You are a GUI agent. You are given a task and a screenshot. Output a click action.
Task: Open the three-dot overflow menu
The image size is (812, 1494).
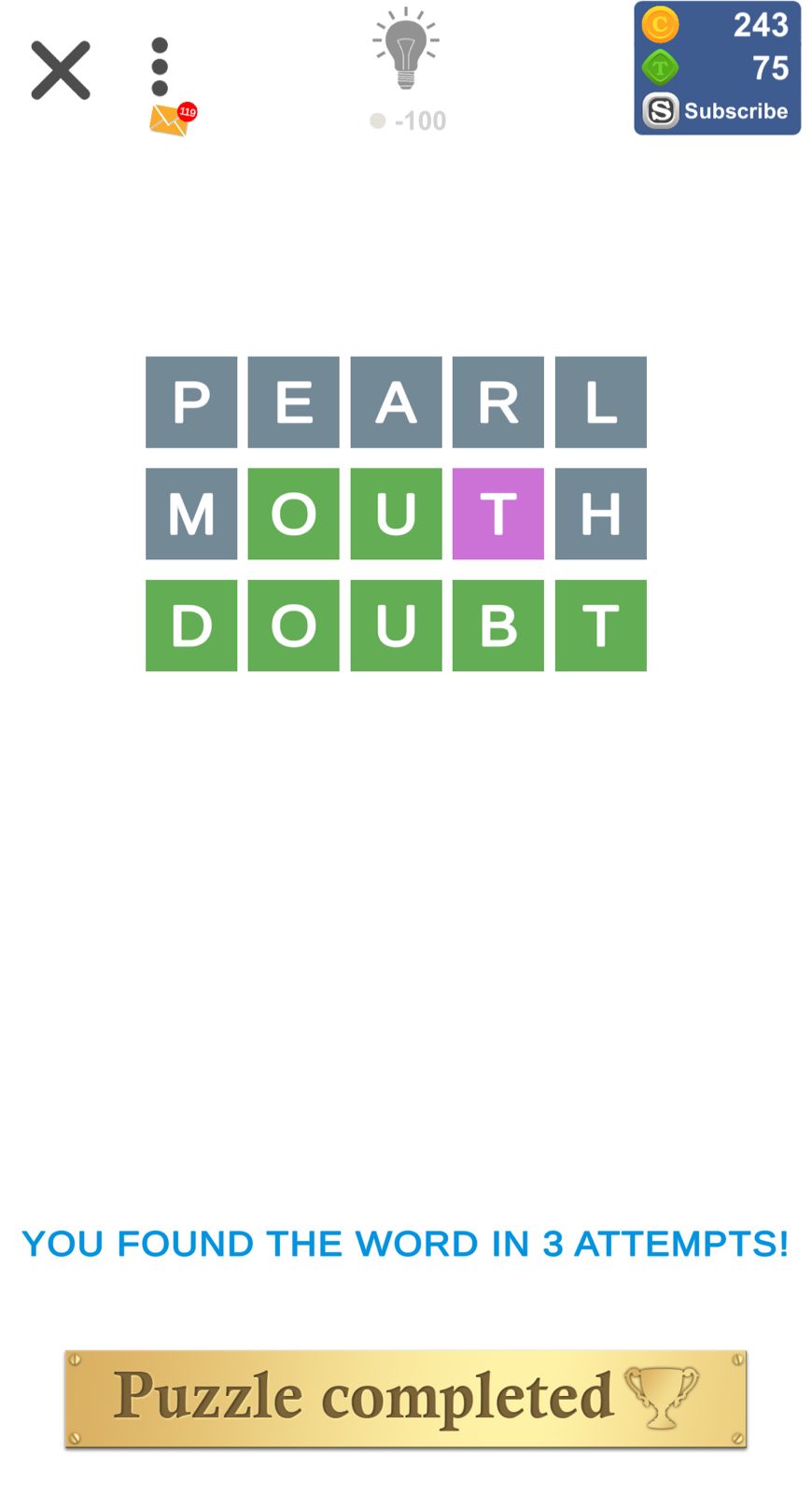pyautogui.click(x=160, y=66)
